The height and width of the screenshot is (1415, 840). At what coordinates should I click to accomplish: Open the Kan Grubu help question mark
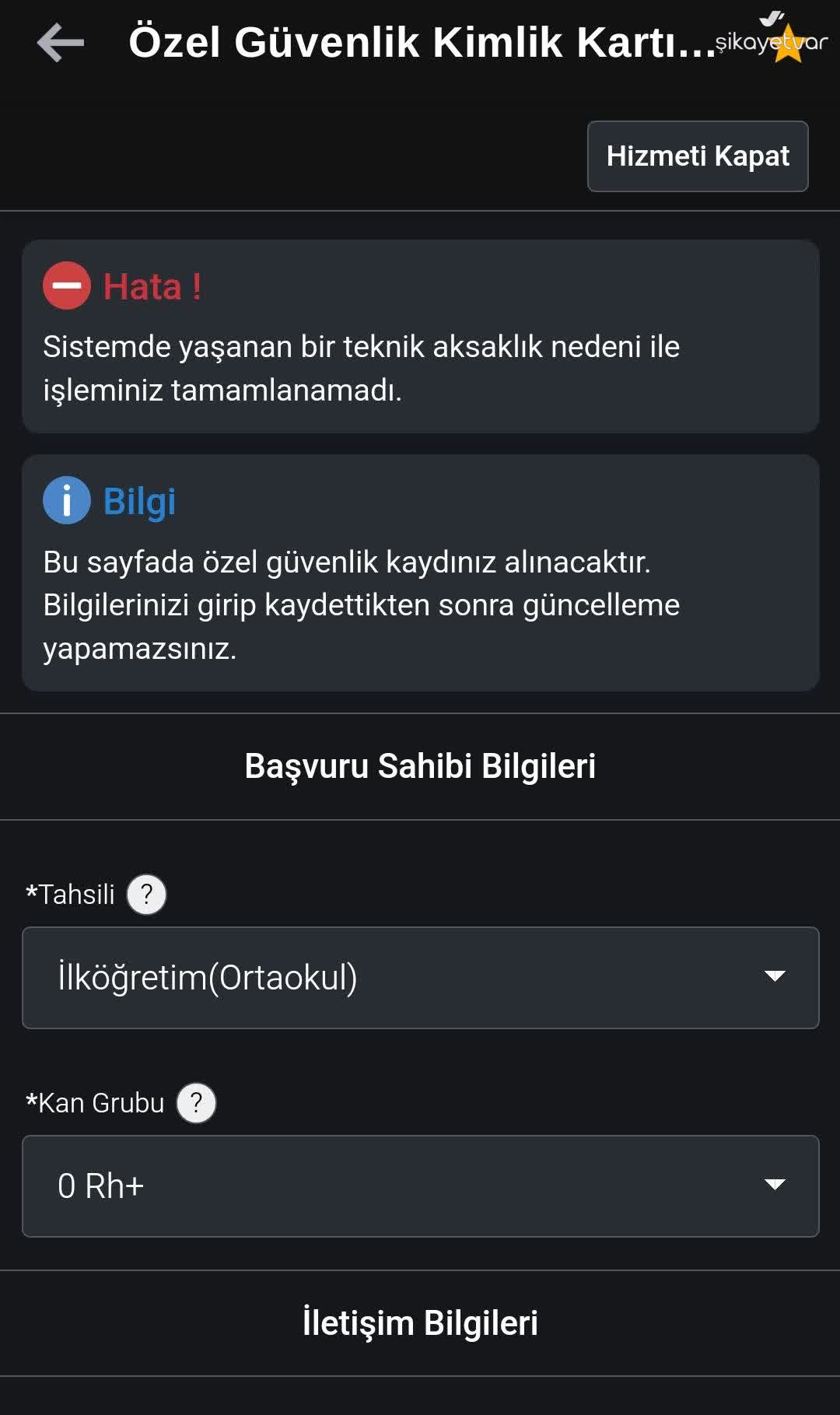[196, 1102]
